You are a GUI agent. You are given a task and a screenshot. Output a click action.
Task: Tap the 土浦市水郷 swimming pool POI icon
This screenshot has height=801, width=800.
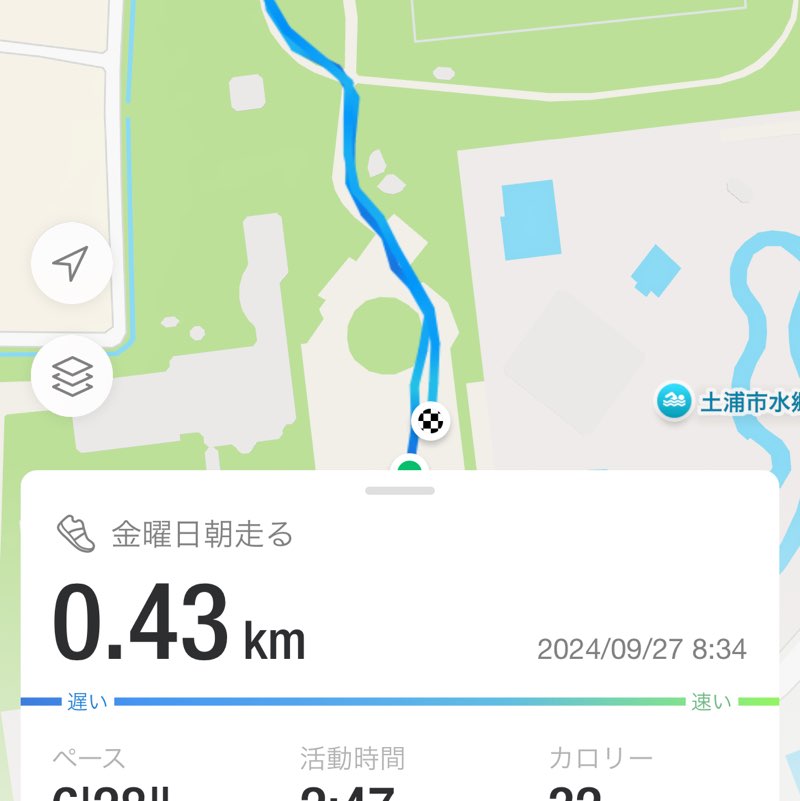[672, 400]
